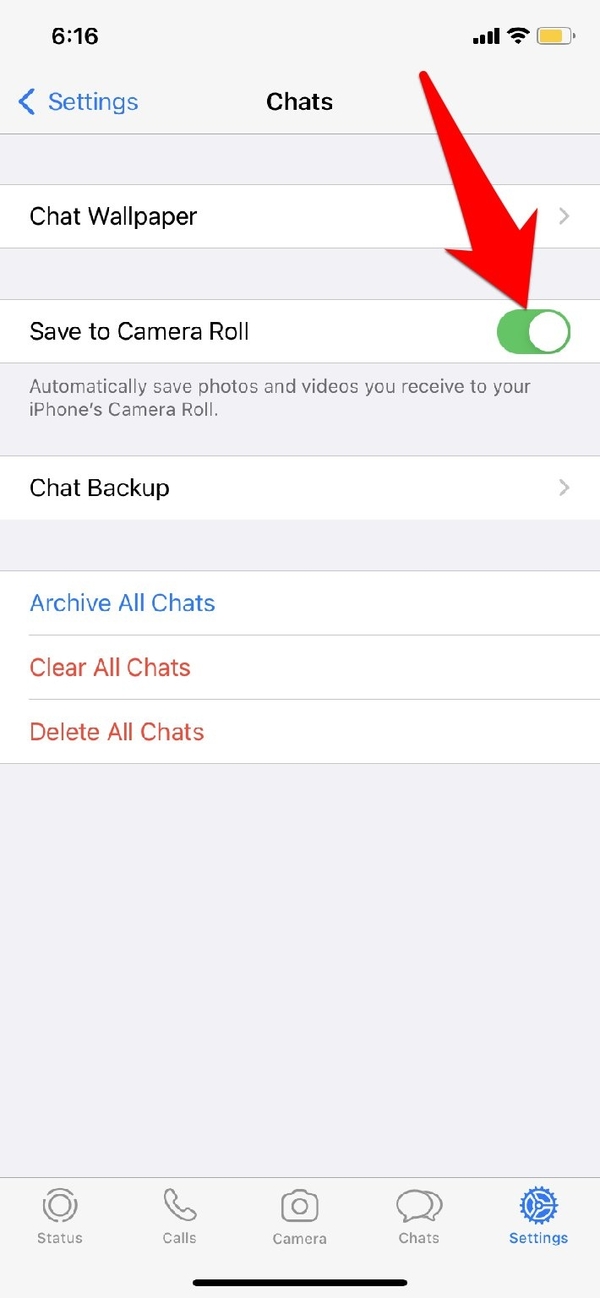Switch to the Chats tab

[x=419, y=1216]
